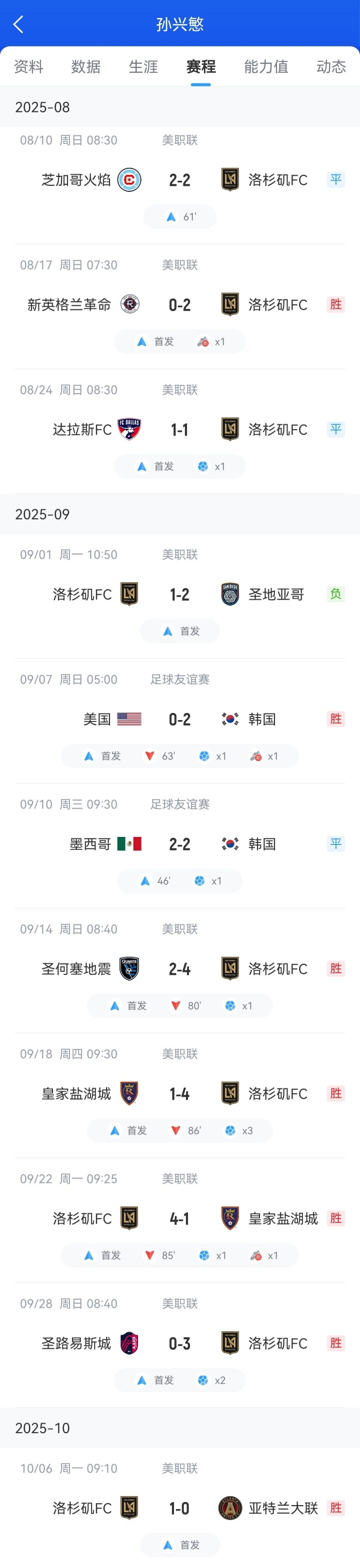Switch to the 数据 tab
This screenshot has height=1568, width=360.
(x=86, y=66)
